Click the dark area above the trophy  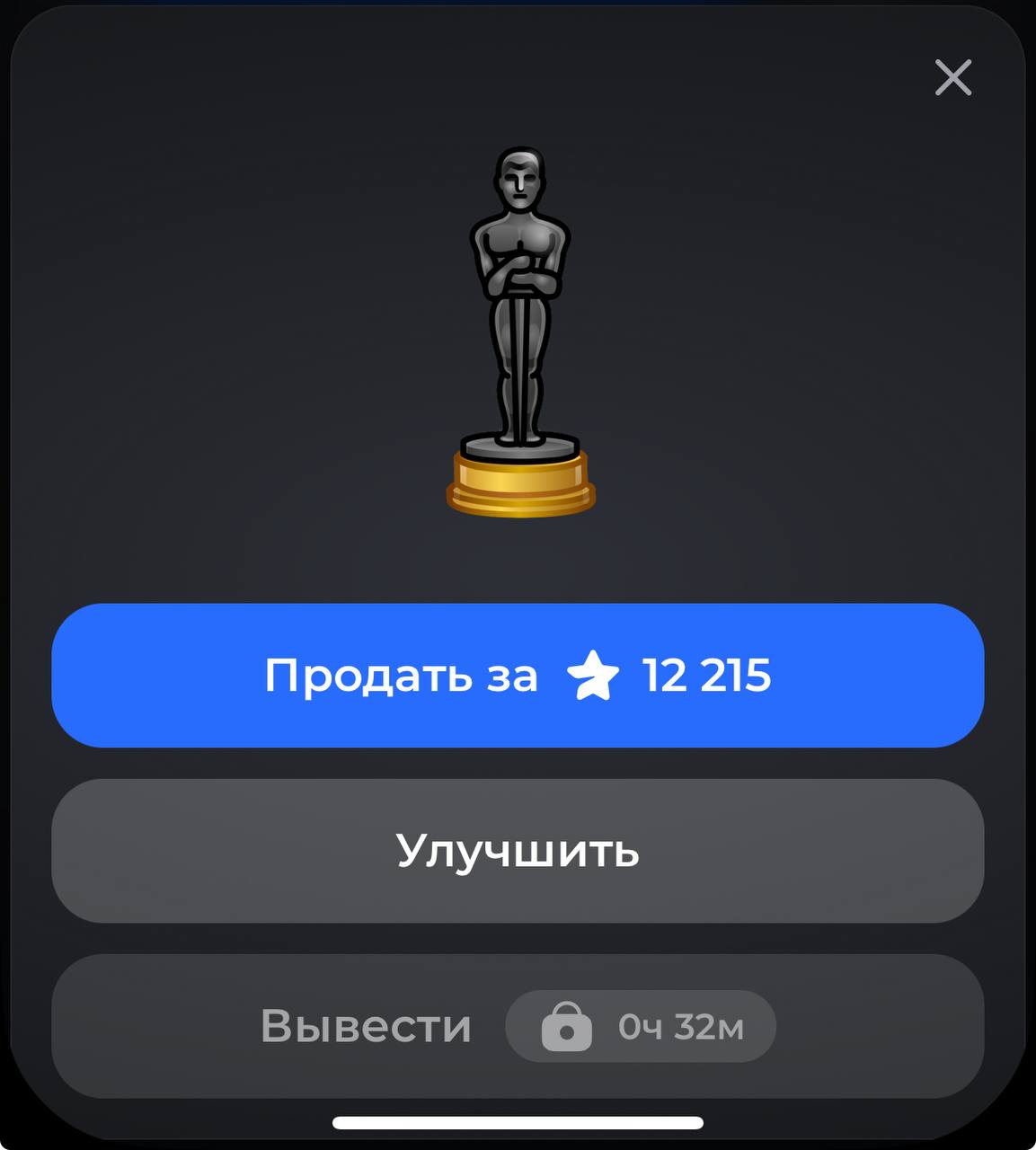coord(518,99)
